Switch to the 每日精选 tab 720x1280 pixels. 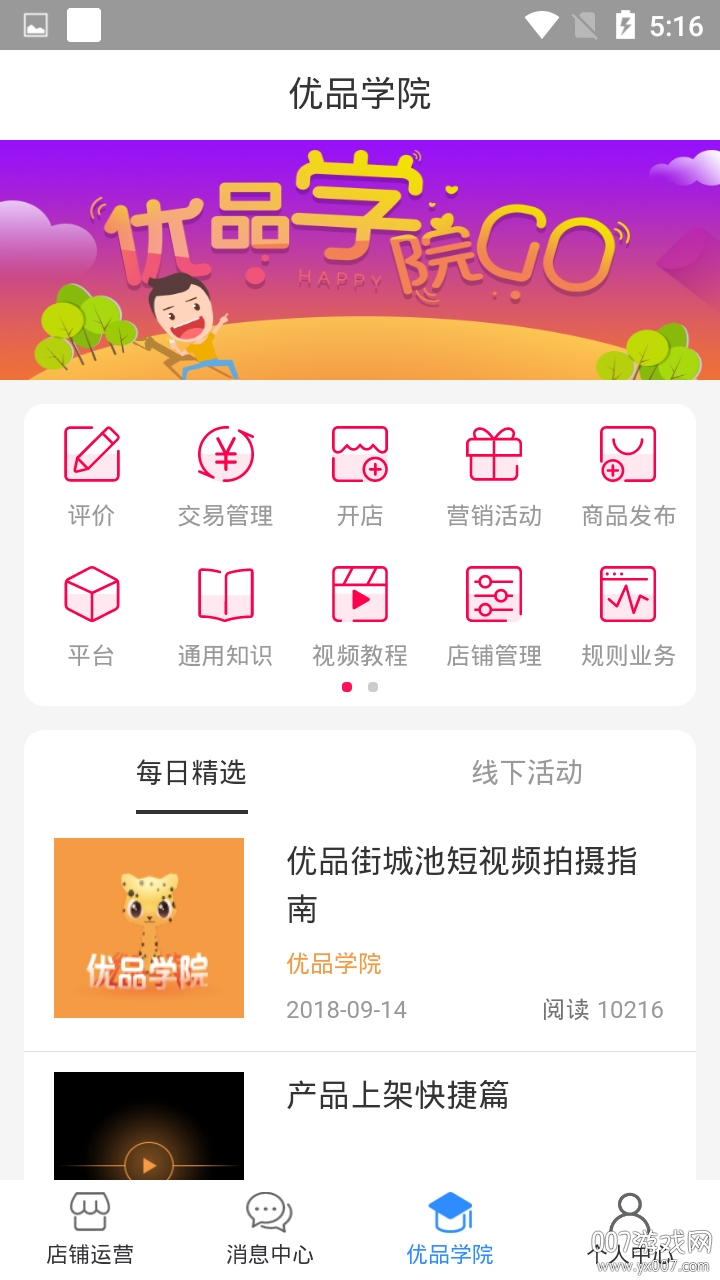click(191, 773)
